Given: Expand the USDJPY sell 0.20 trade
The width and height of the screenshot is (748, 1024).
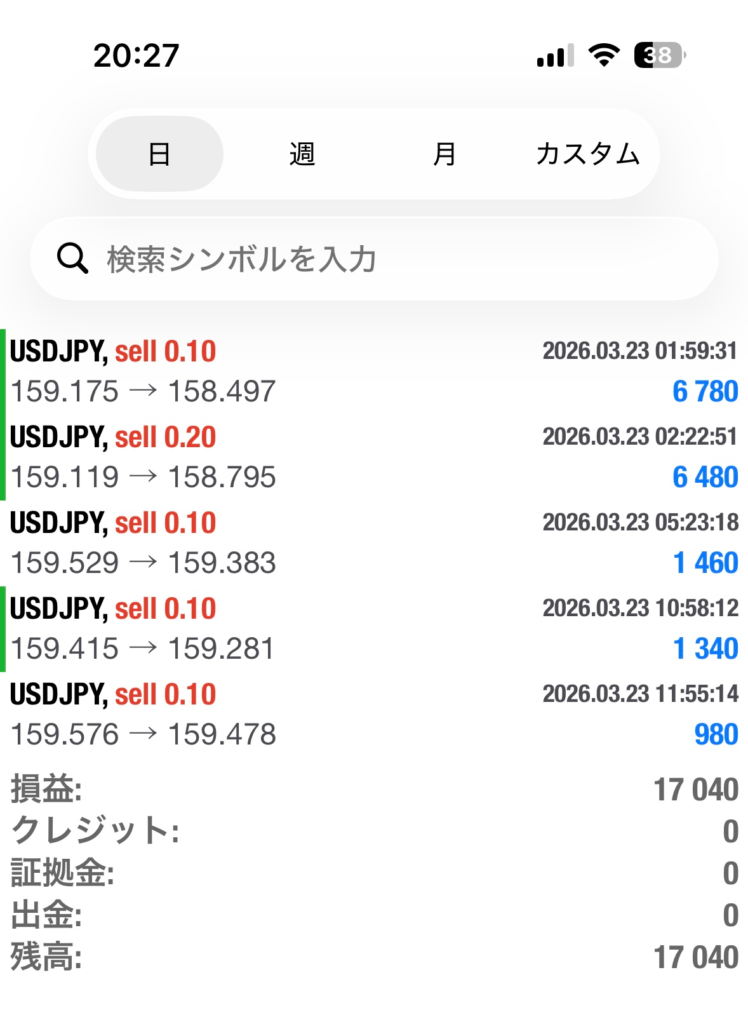Looking at the screenshot, I should [x=374, y=457].
